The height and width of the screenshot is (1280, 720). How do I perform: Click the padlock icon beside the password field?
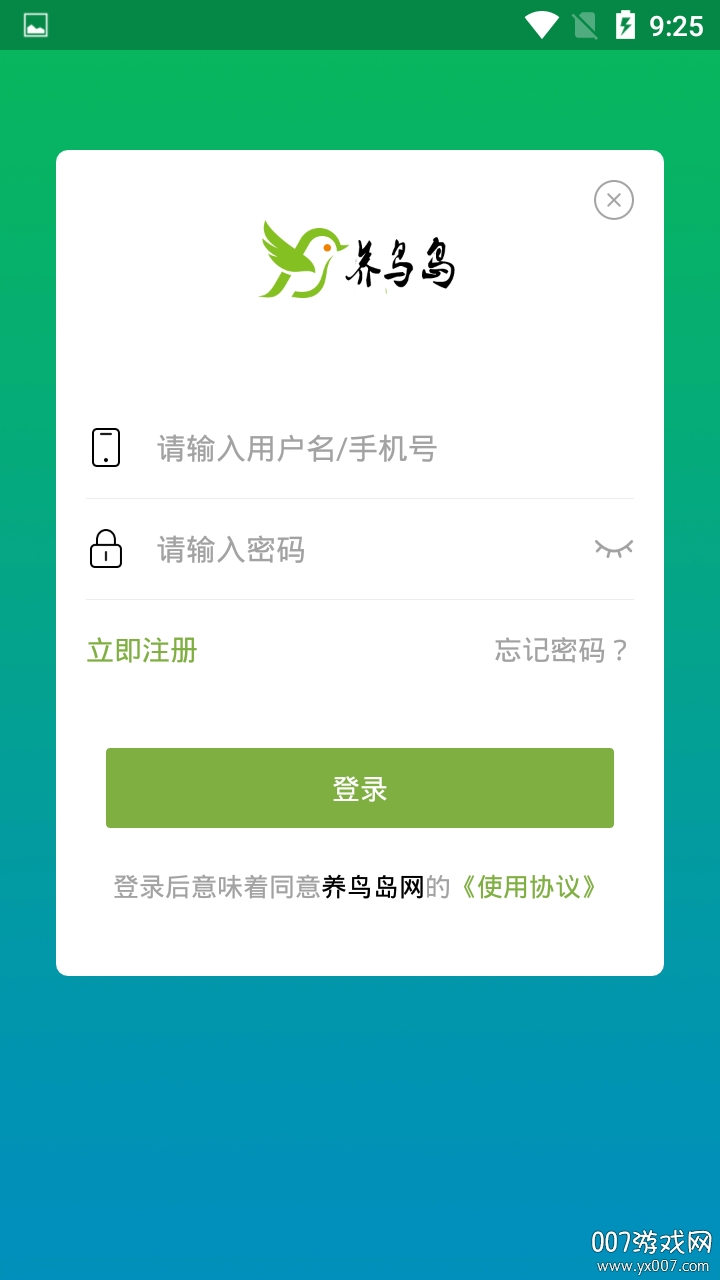coord(106,548)
